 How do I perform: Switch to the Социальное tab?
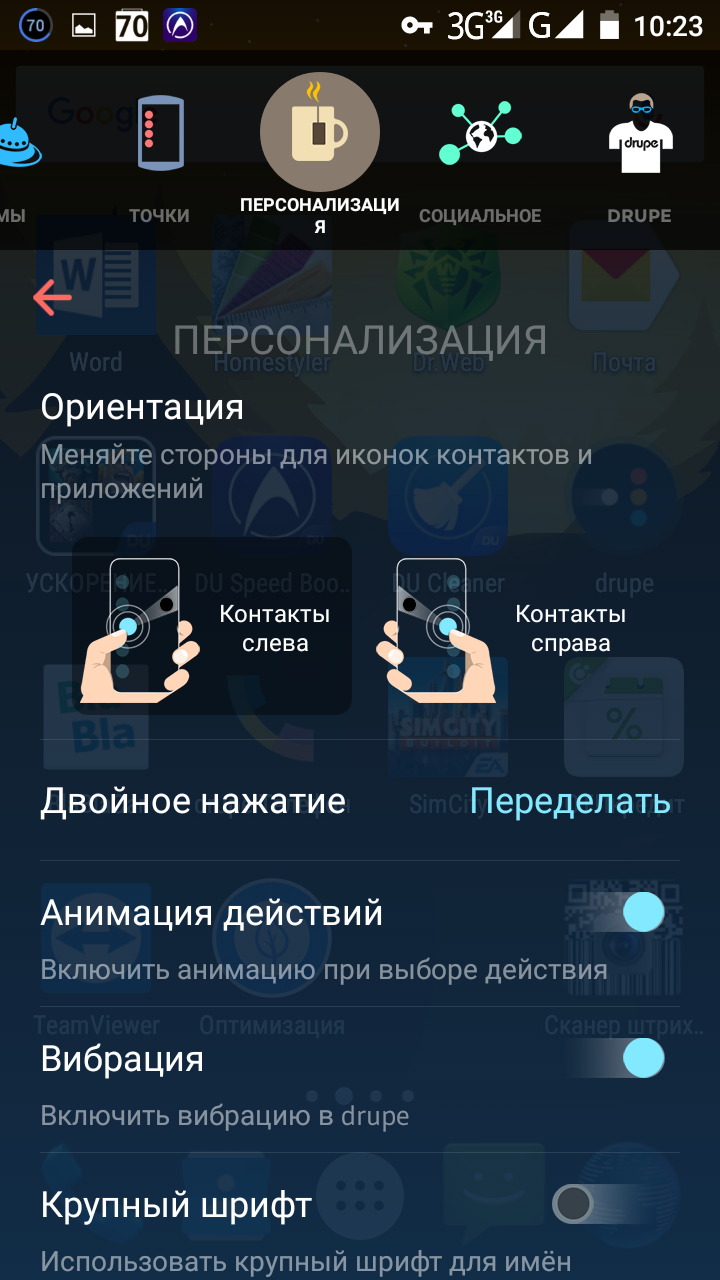[x=480, y=160]
